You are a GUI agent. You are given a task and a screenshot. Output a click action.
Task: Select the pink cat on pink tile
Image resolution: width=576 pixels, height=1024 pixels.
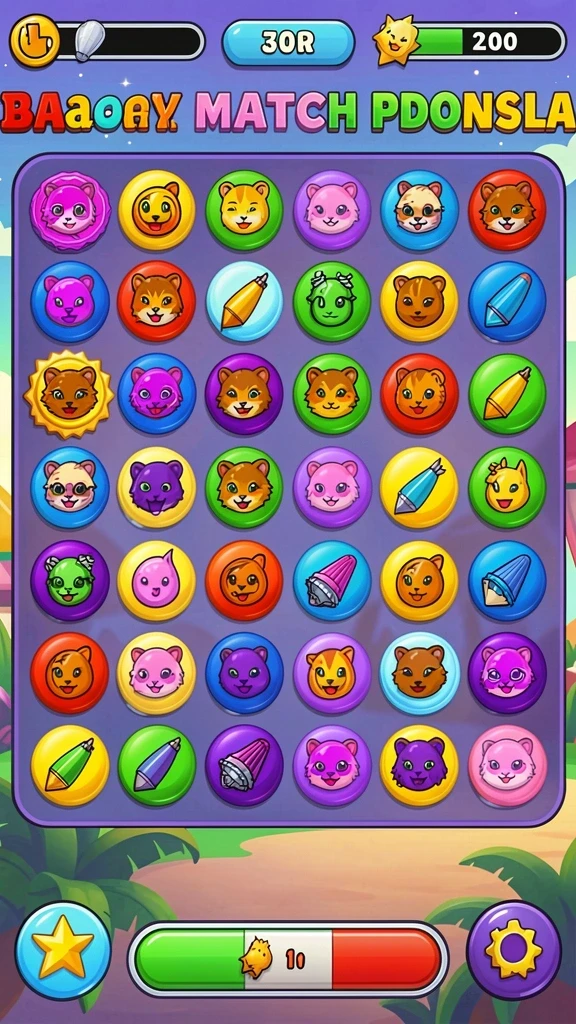pos(507,765)
